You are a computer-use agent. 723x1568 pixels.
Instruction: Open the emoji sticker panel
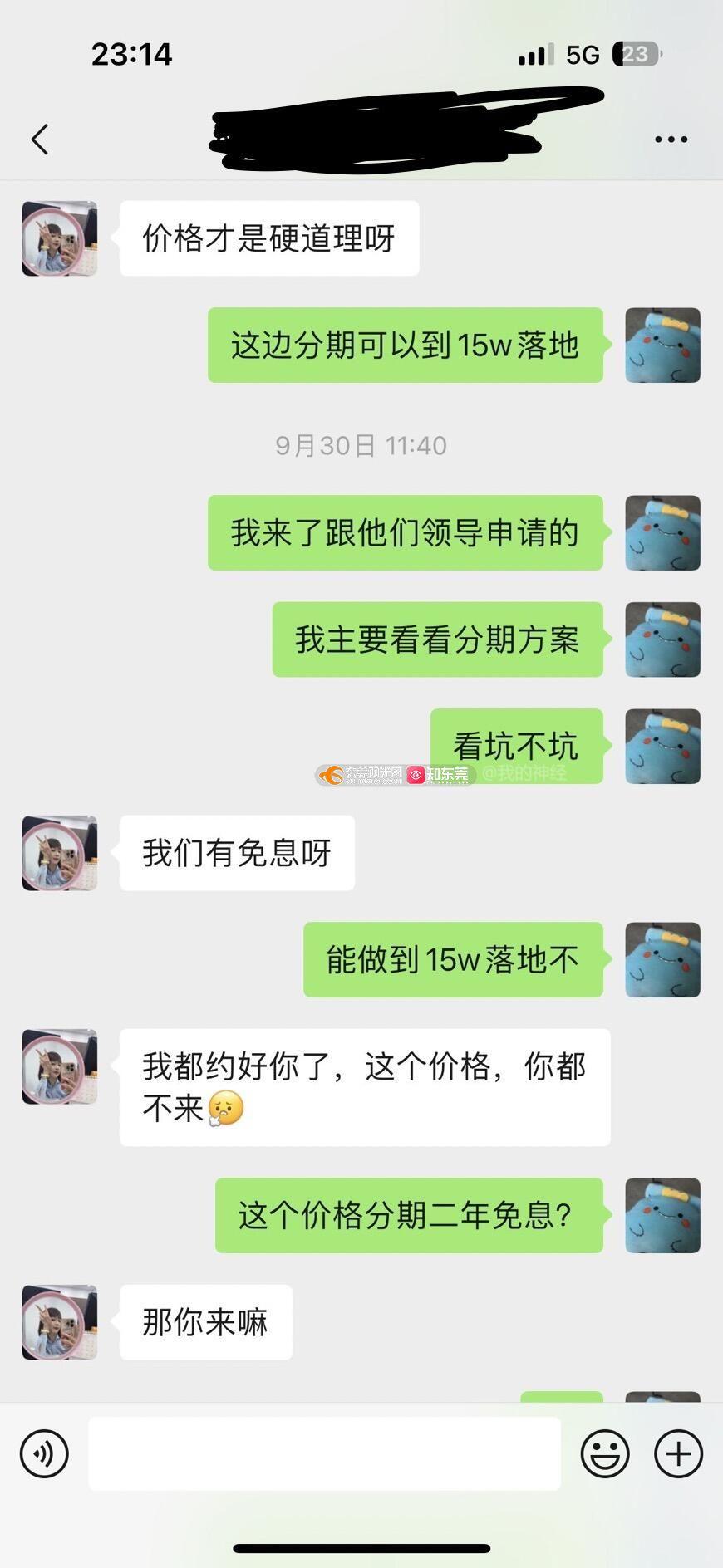605,1453
